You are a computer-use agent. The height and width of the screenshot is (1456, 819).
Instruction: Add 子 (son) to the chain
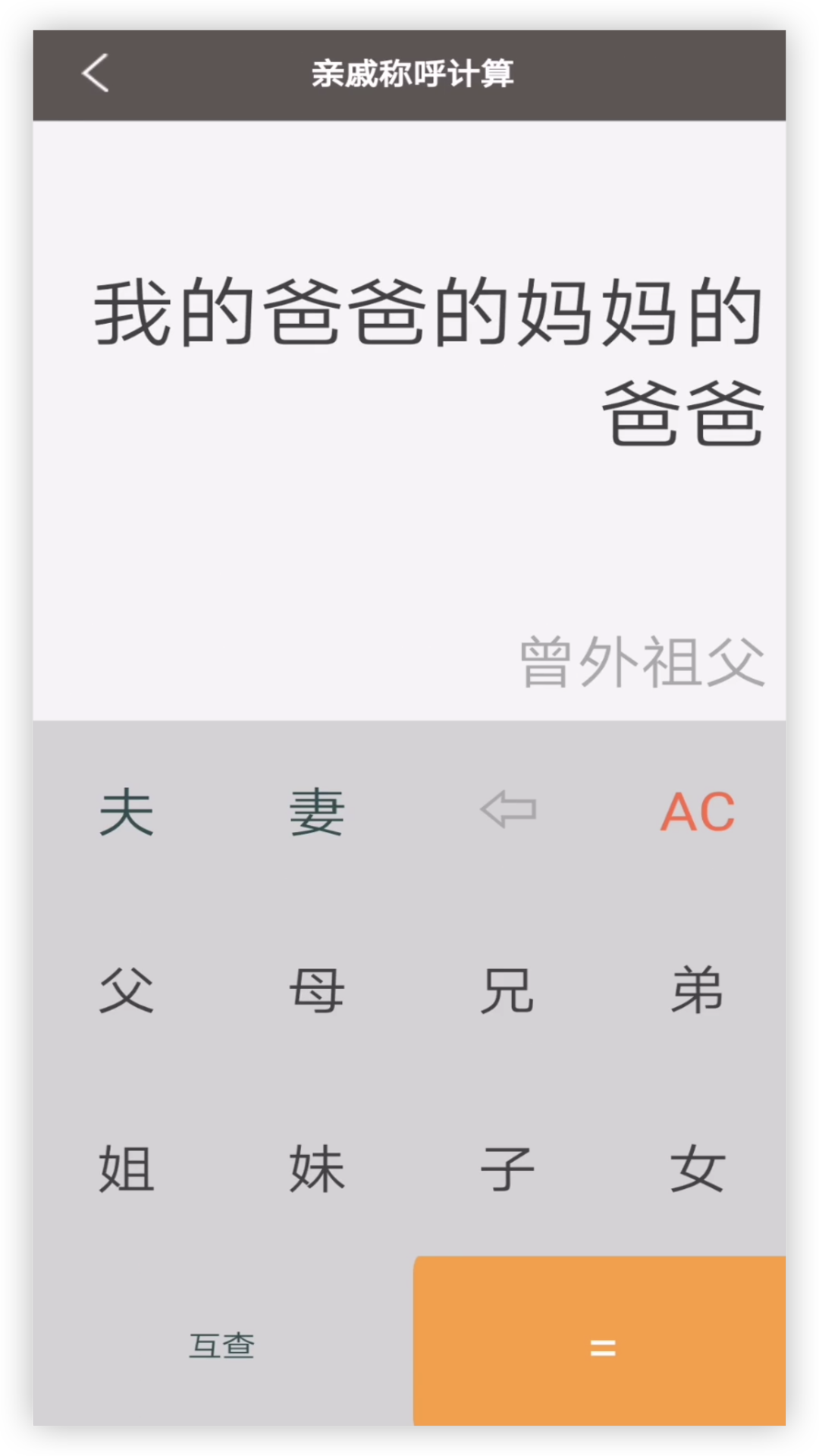[507, 1169]
